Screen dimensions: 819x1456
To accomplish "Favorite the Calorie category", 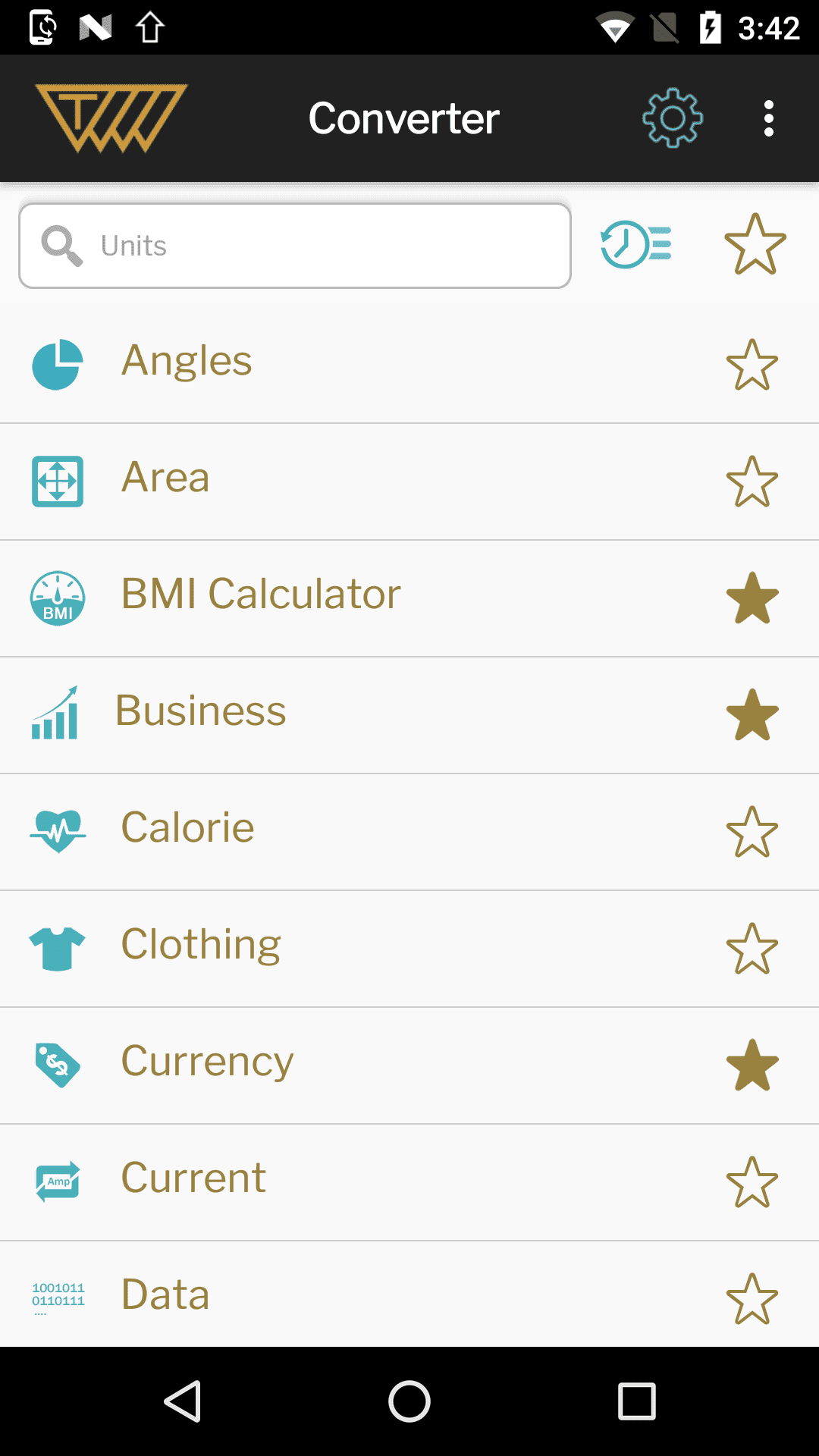I will point(752,832).
